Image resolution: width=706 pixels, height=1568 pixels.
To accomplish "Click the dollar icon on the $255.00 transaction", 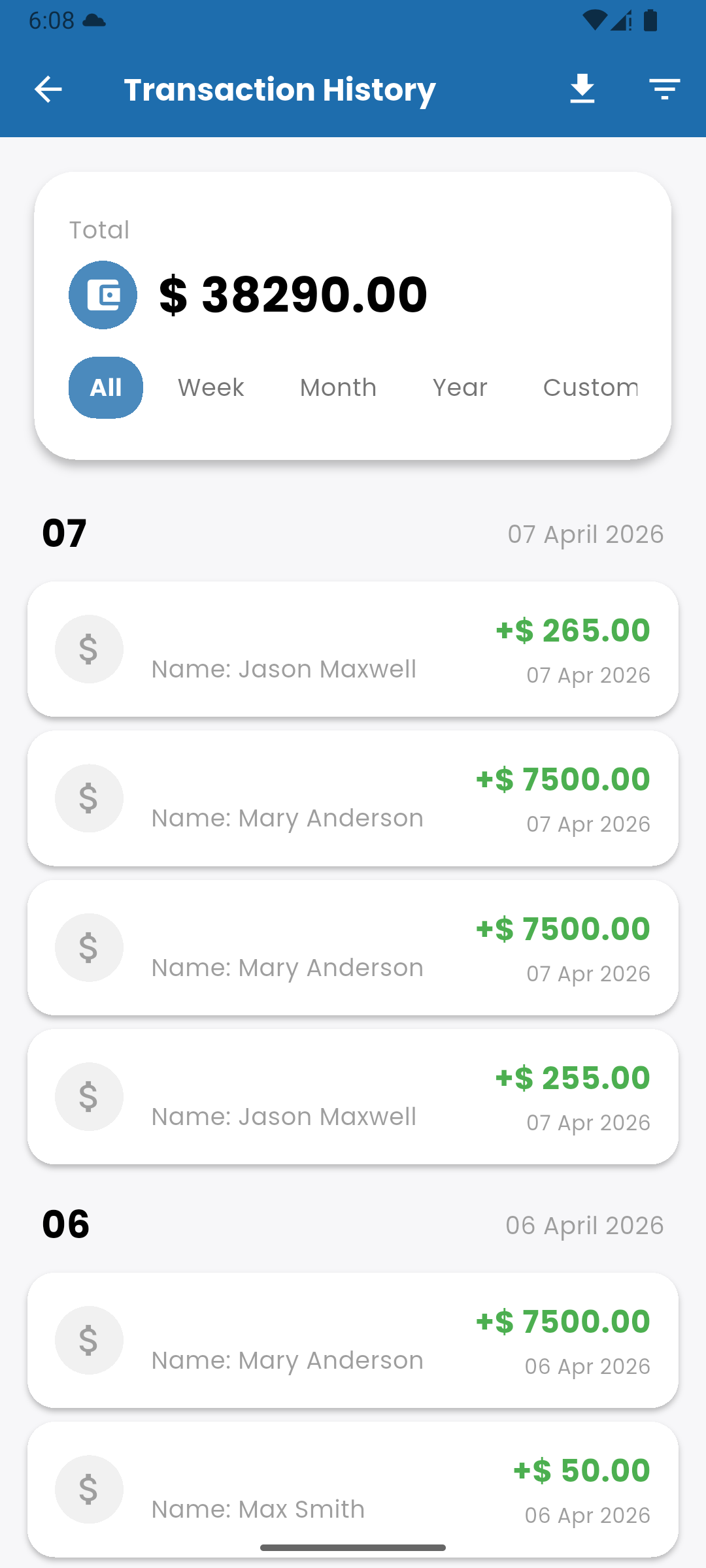I will coord(89,1096).
